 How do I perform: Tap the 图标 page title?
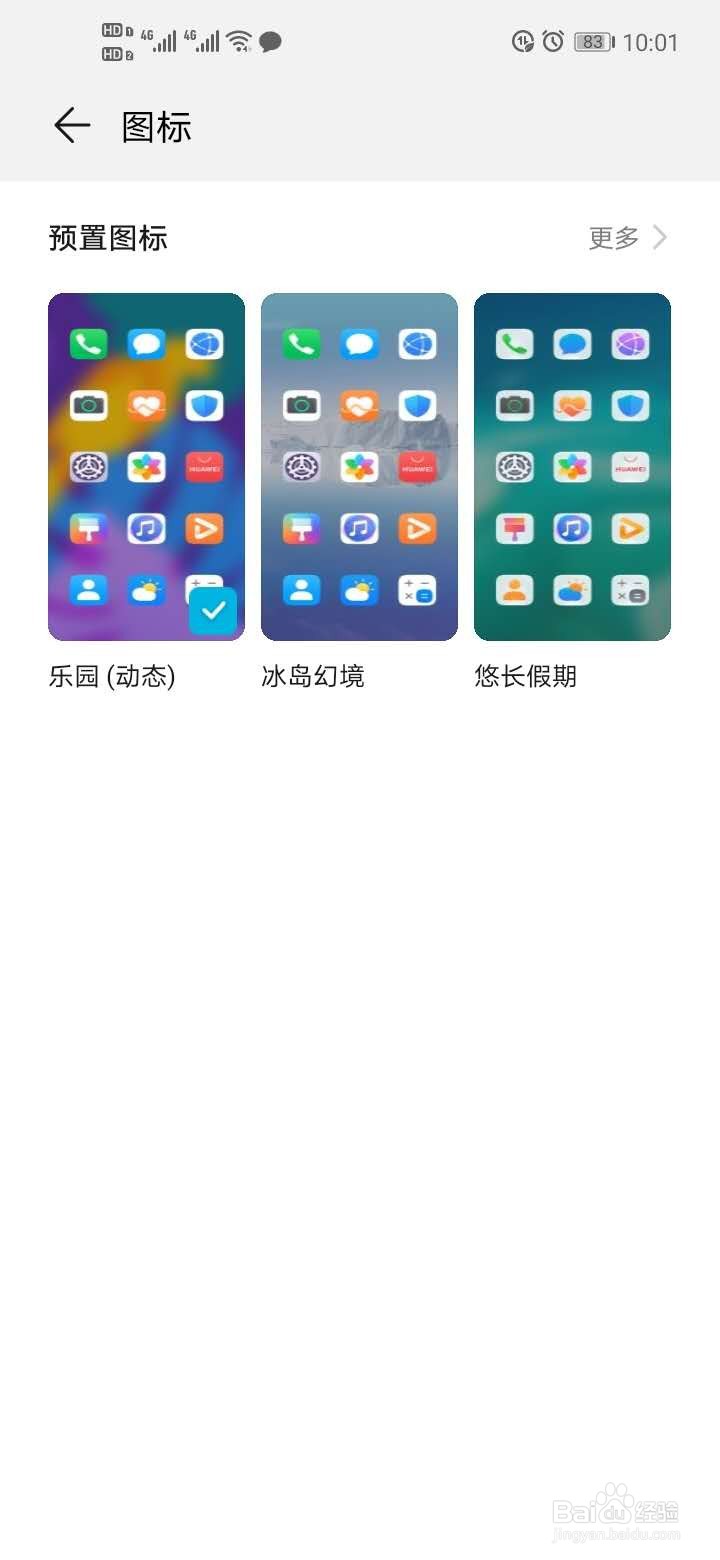coord(157,126)
